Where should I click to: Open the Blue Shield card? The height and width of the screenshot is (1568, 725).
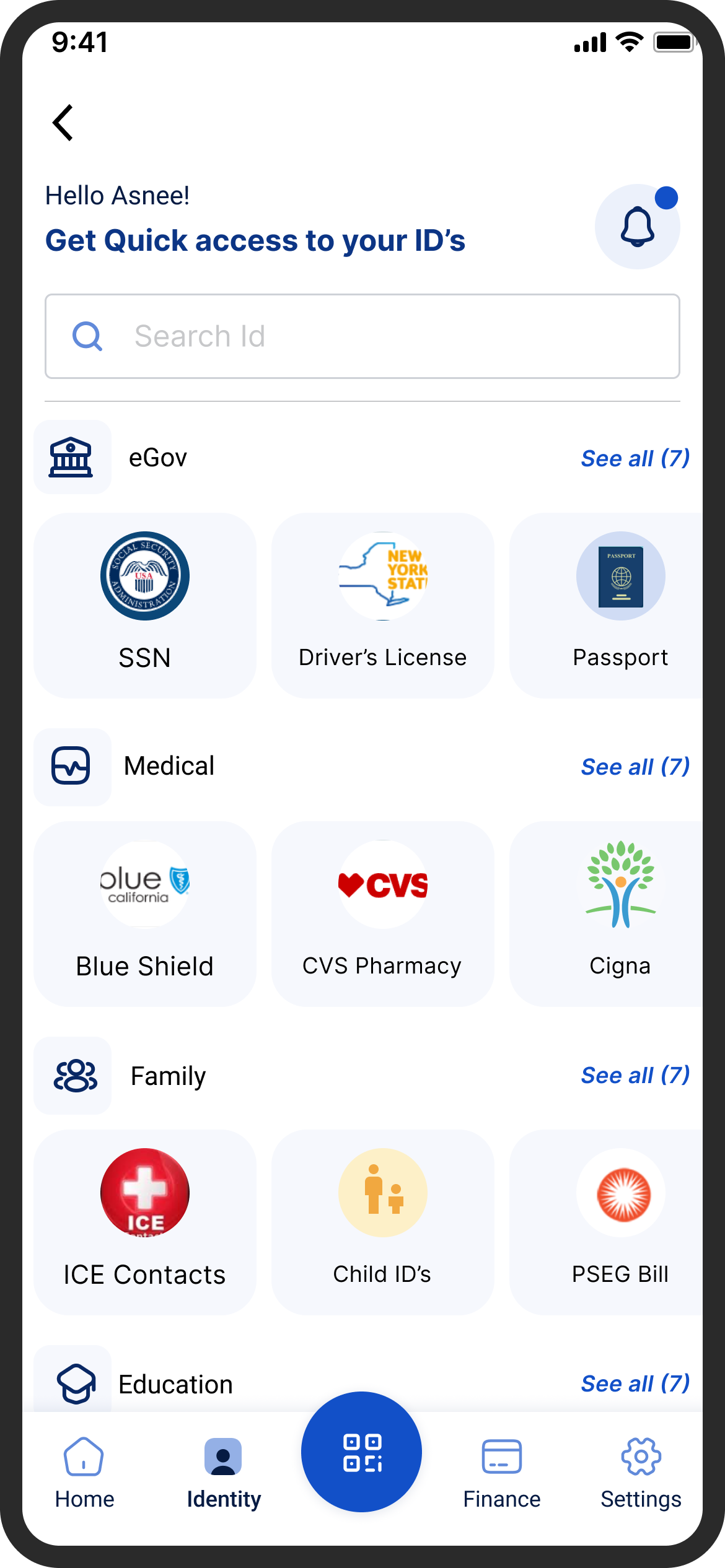(x=145, y=913)
